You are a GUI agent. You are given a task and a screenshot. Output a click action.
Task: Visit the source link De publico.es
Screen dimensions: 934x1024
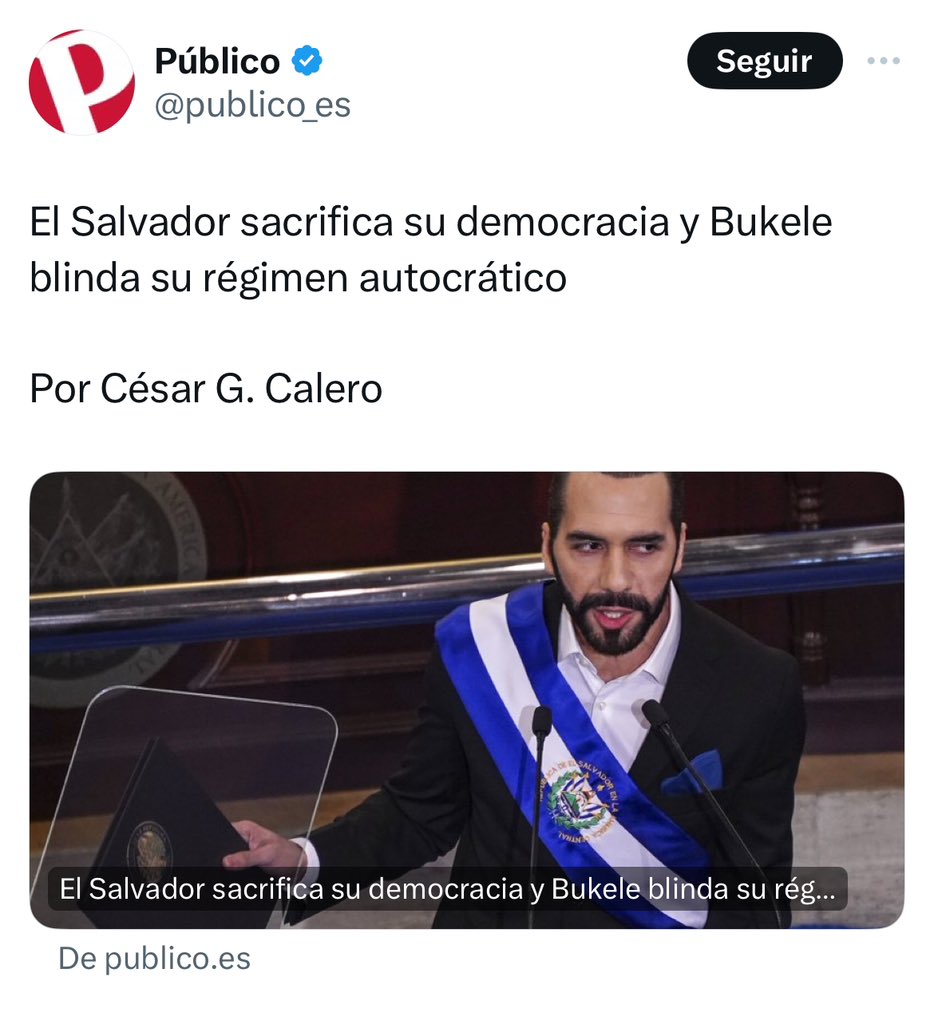tap(154, 959)
